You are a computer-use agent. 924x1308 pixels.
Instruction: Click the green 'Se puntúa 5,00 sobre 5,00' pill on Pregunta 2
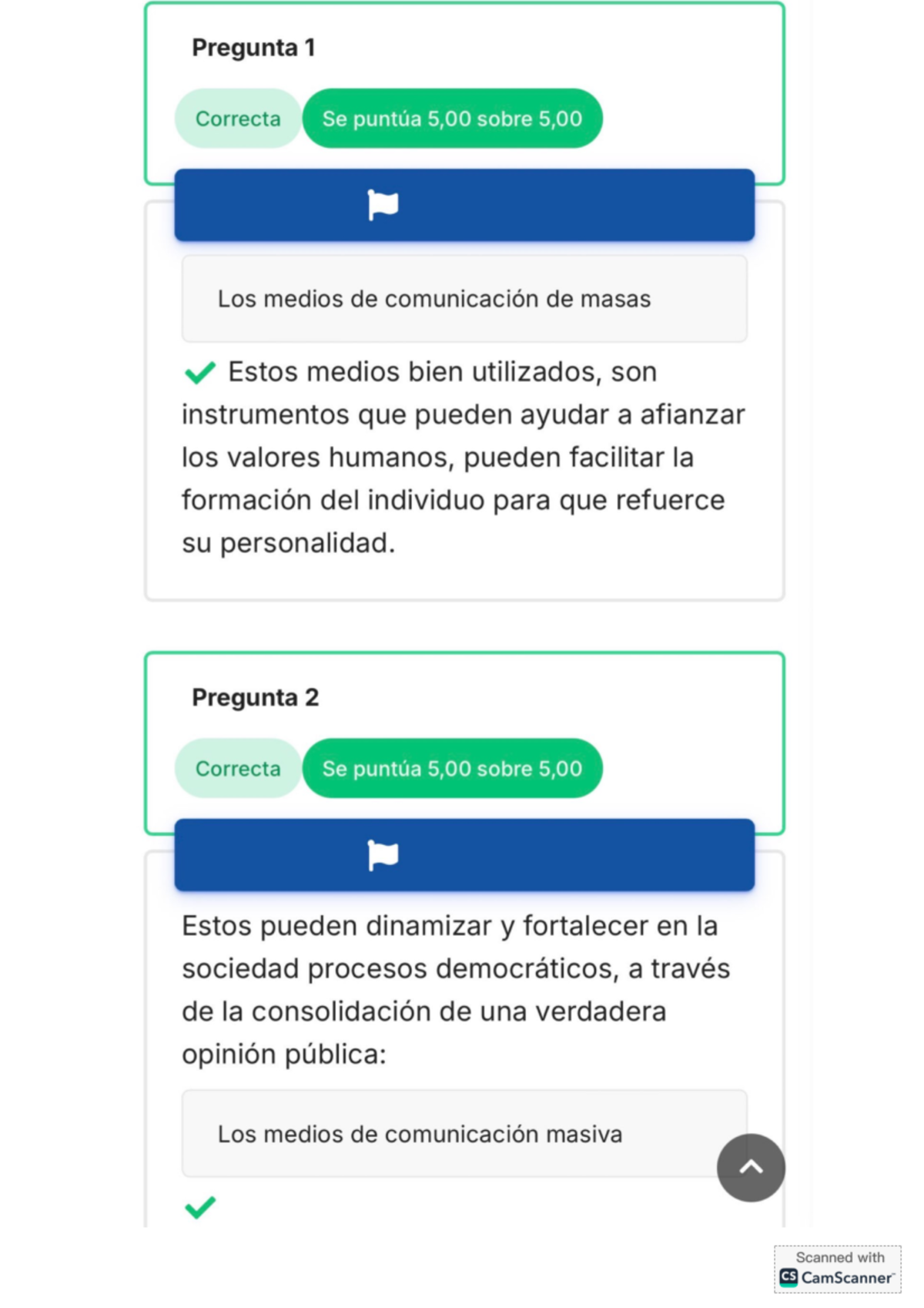click(453, 768)
